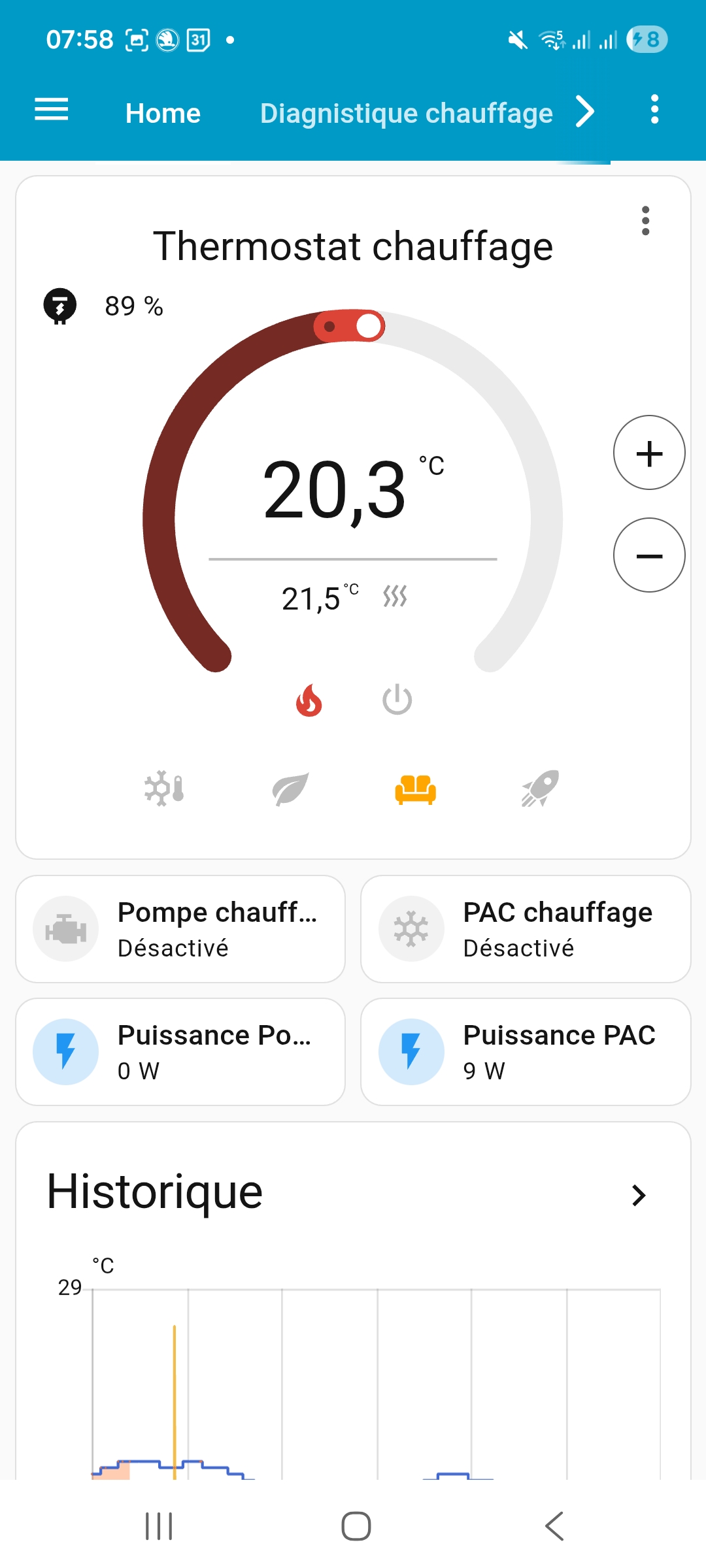Decrease target temperature with minus button
This screenshot has height=1568, width=706.
pyautogui.click(x=649, y=555)
